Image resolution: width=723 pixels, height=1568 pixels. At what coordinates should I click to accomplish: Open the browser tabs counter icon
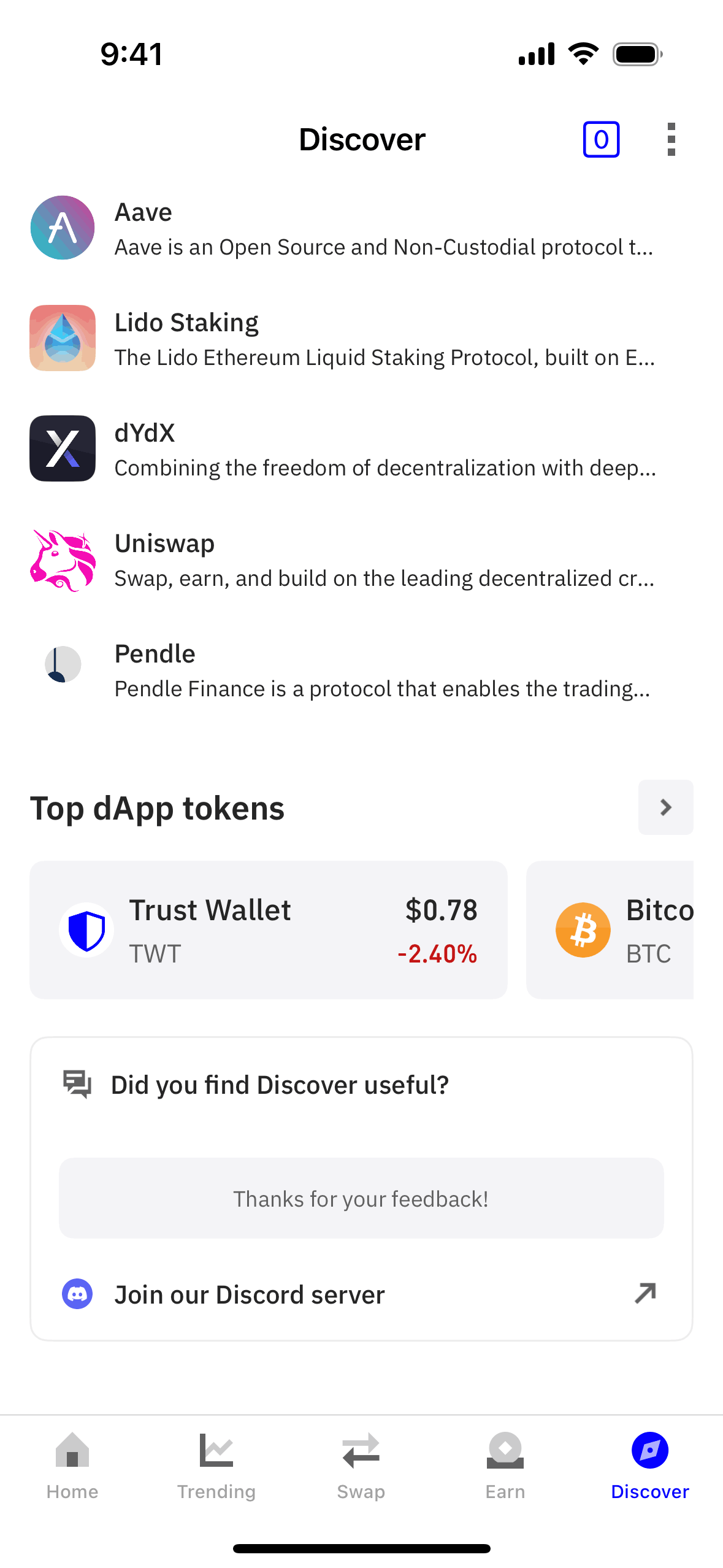600,139
